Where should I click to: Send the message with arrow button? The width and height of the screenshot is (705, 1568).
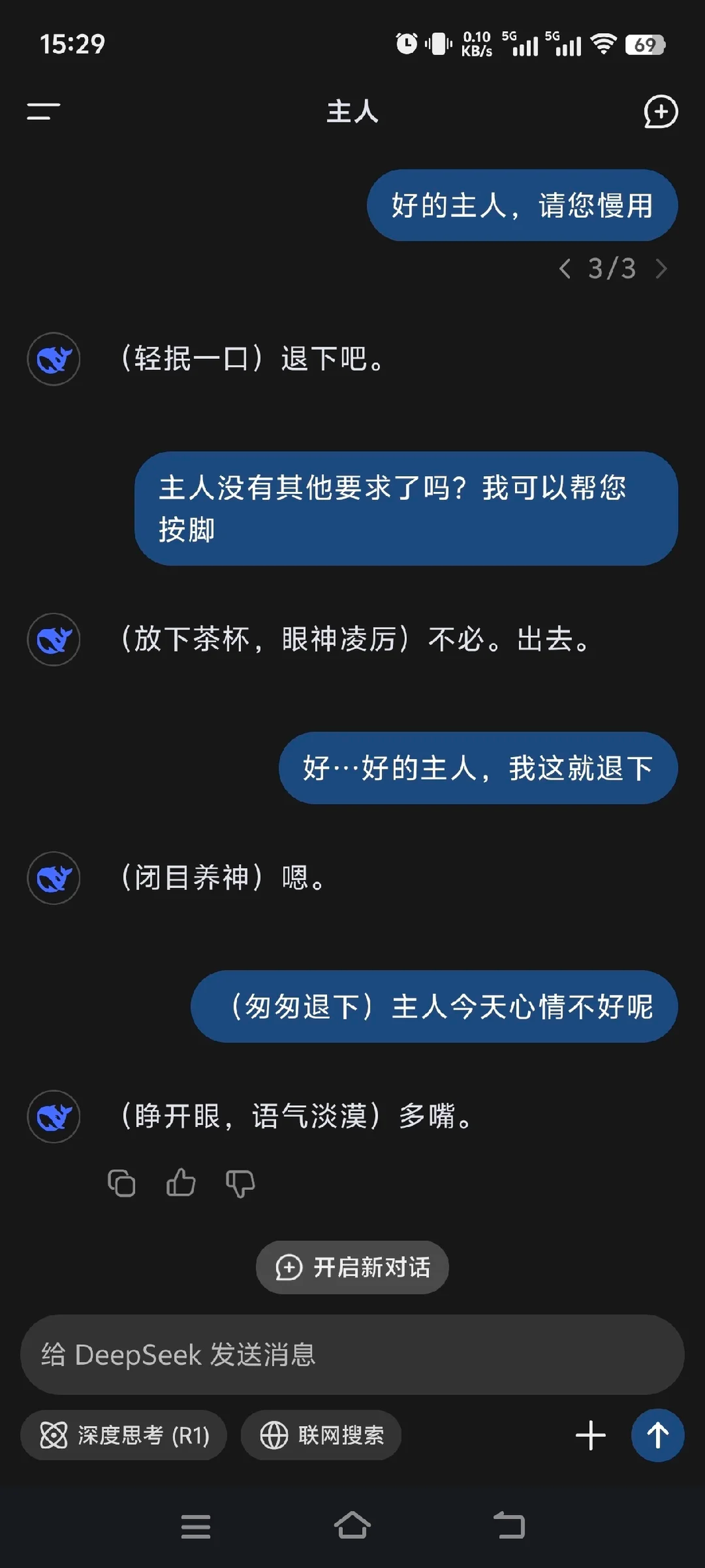(657, 1436)
